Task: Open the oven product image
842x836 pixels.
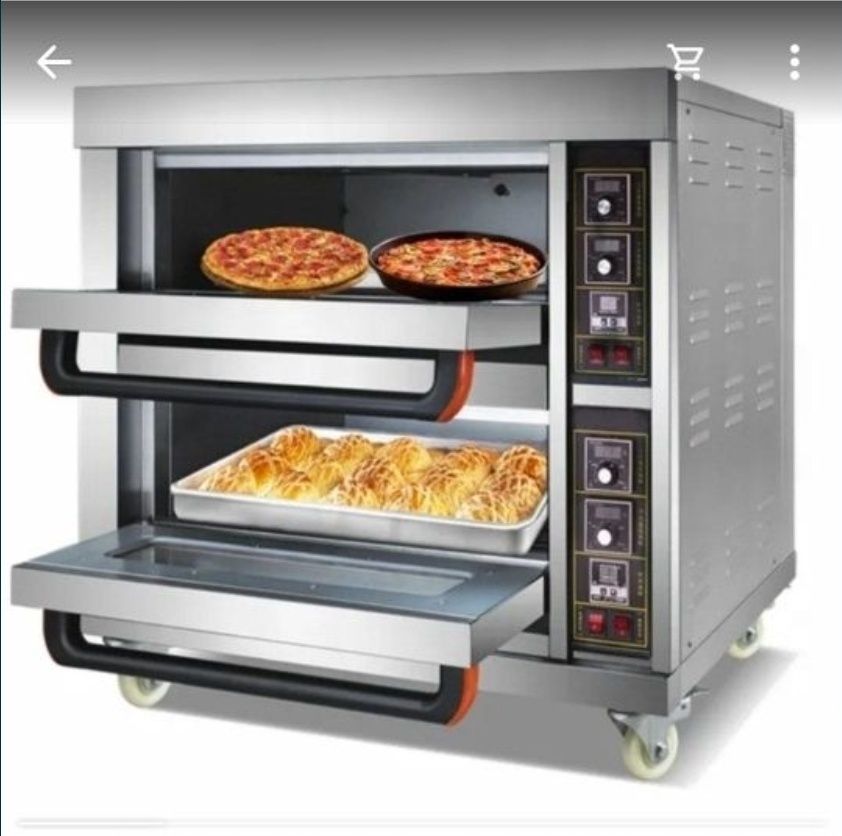Action: 420,420
